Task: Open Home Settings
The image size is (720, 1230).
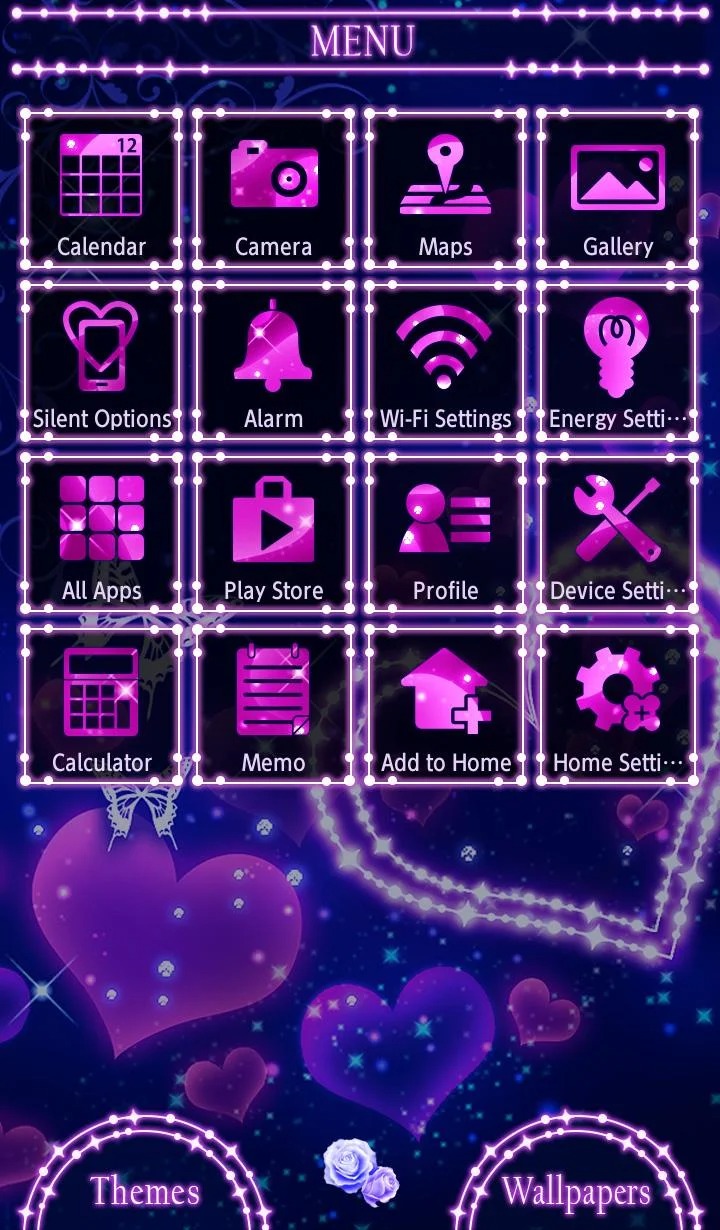Action: 618,706
